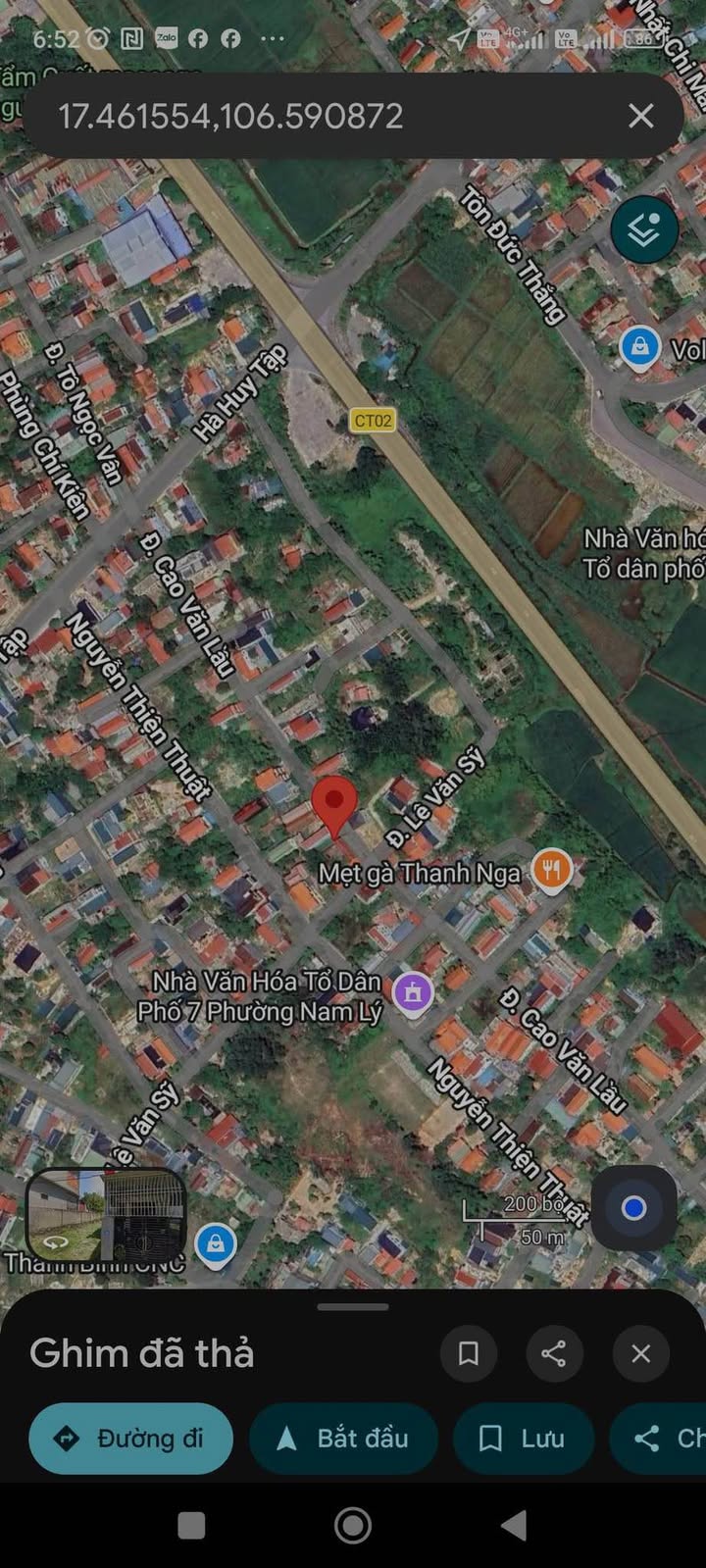Open the map layers selector
Viewport: 706px width, 1568px height.
coord(644,230)
